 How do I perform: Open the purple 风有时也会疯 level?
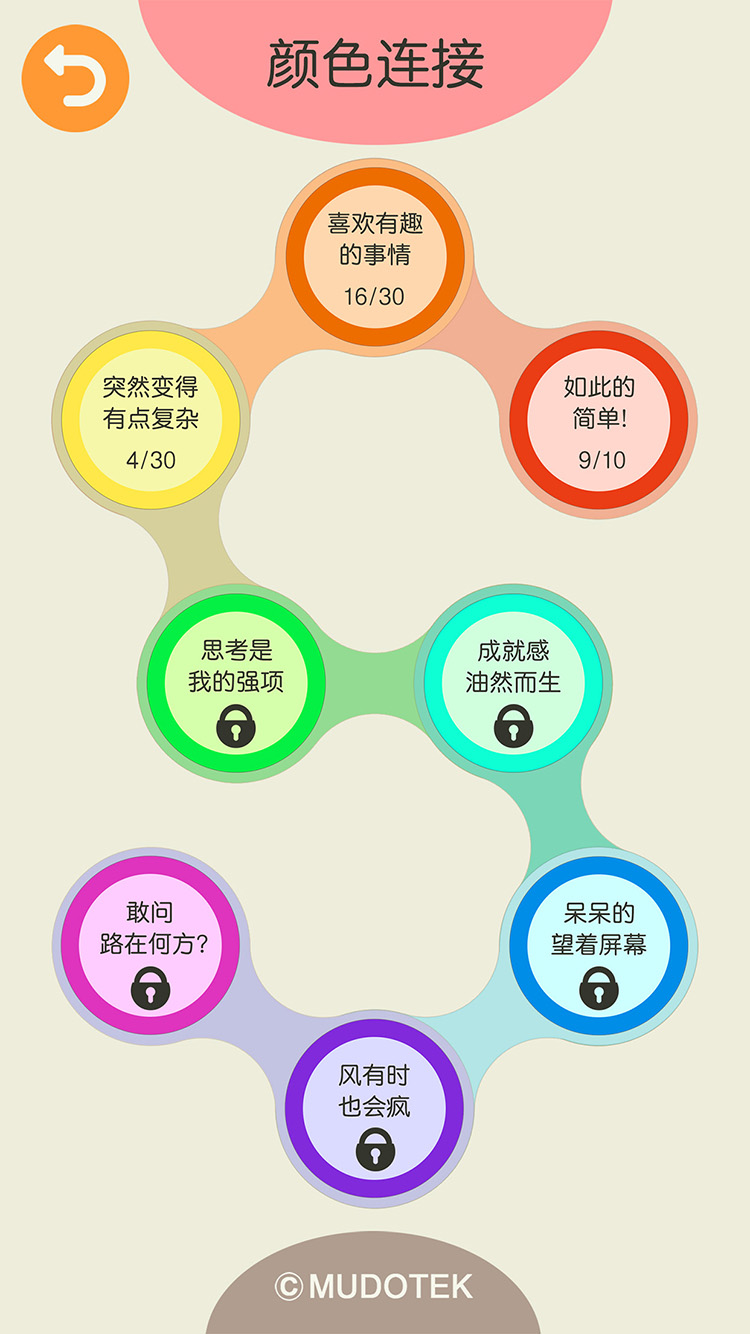[374, 1103]
